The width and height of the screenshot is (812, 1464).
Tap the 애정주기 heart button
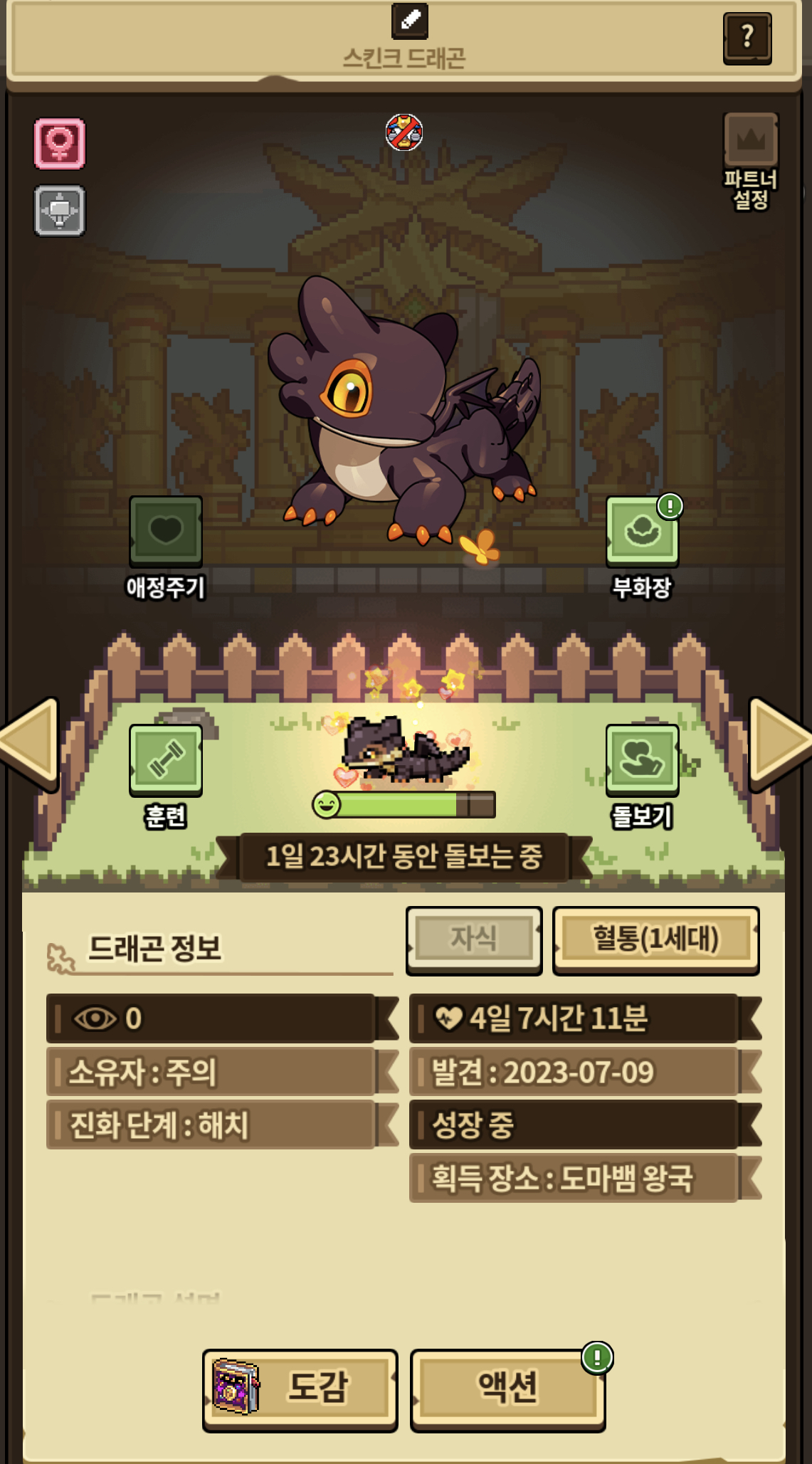coord(166,532)
